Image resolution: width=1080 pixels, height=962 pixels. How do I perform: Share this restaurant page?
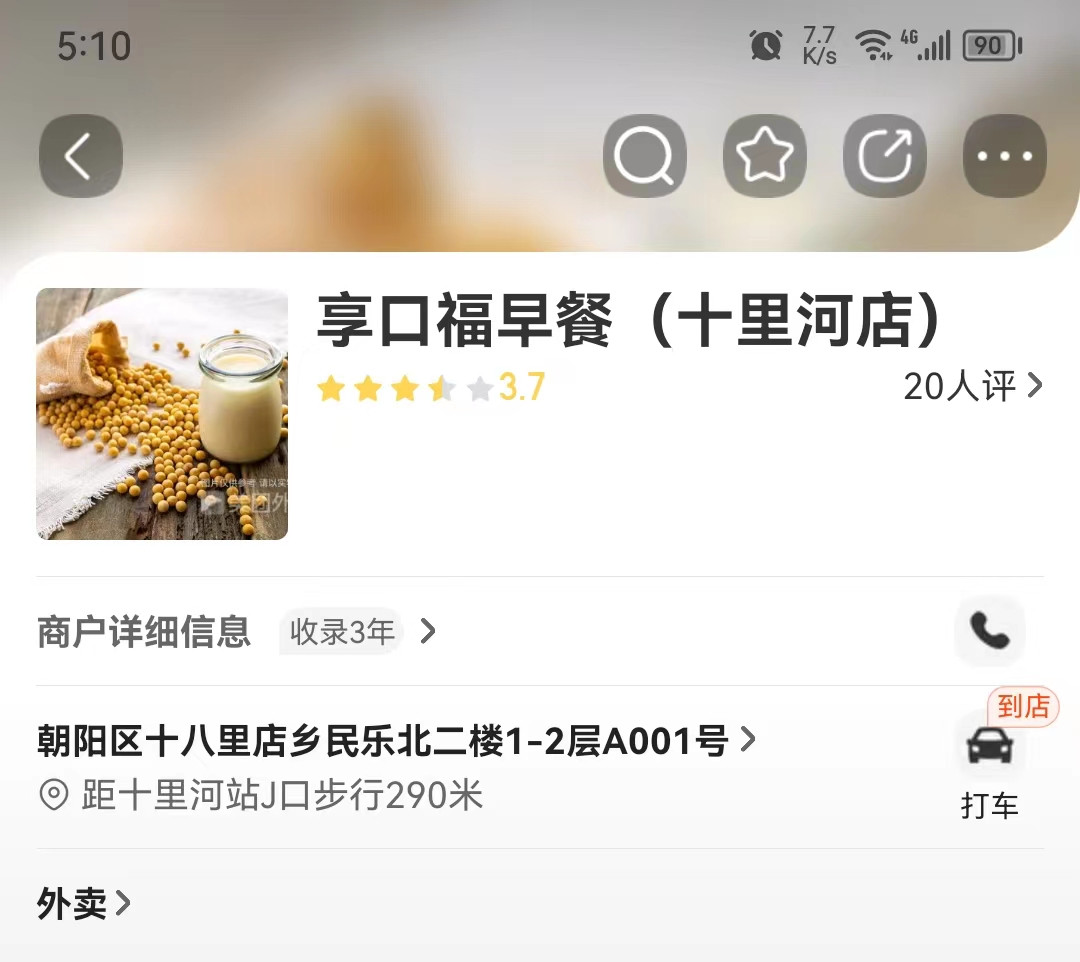point(885,156)
